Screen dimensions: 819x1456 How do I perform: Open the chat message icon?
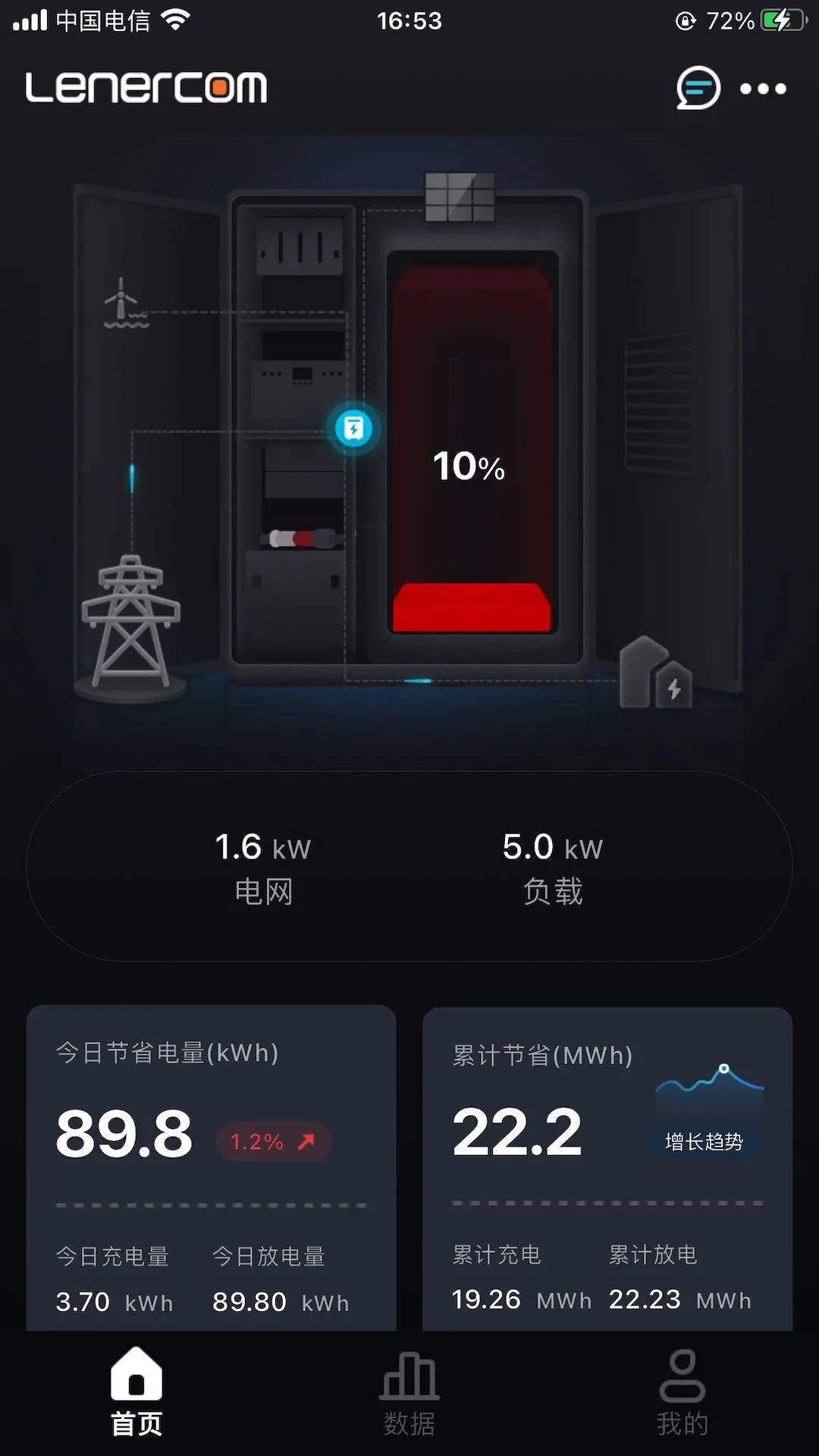(x=697, y=88)
